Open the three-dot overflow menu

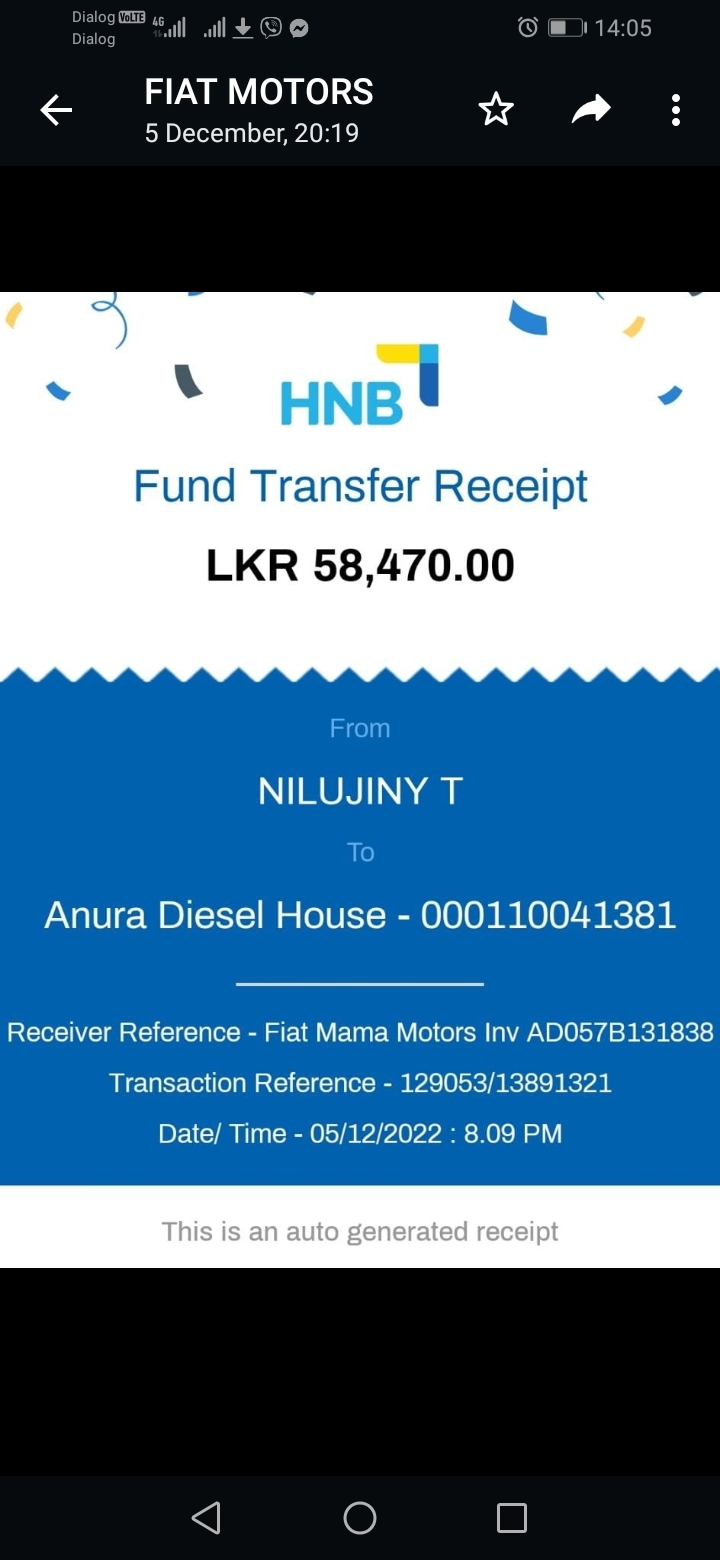(x=676, y=110)
